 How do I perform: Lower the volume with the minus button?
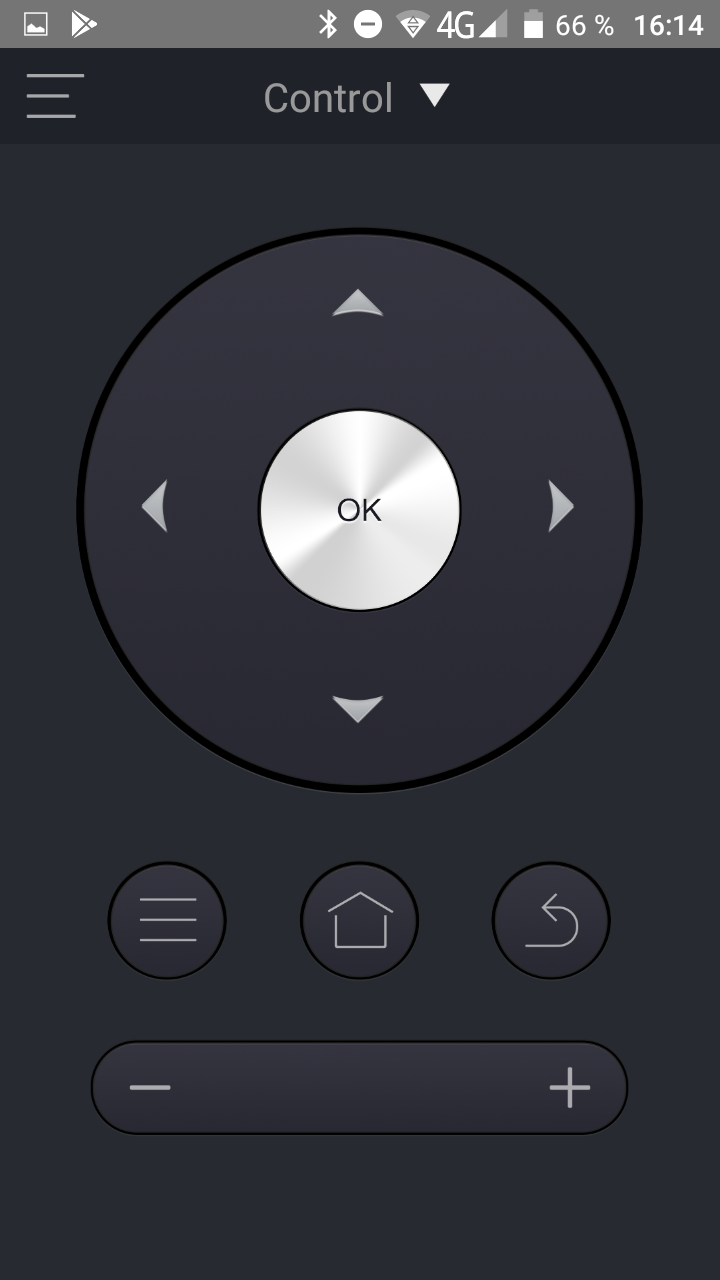point(150,1087)
